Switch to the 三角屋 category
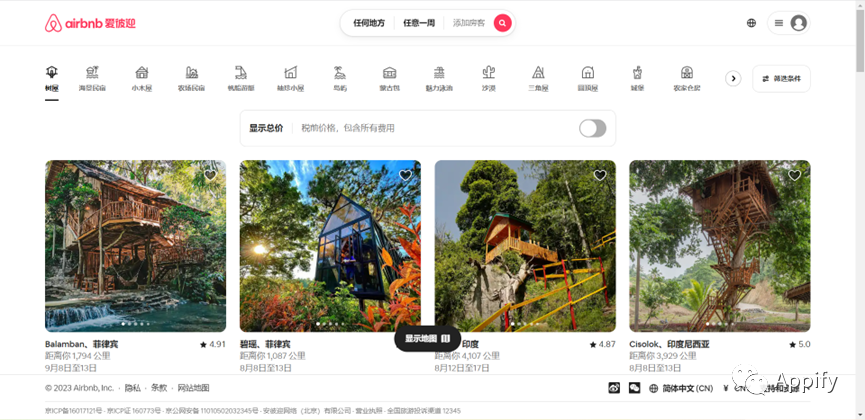Viewport: 865px width, 420px height. tap(538, 78)
